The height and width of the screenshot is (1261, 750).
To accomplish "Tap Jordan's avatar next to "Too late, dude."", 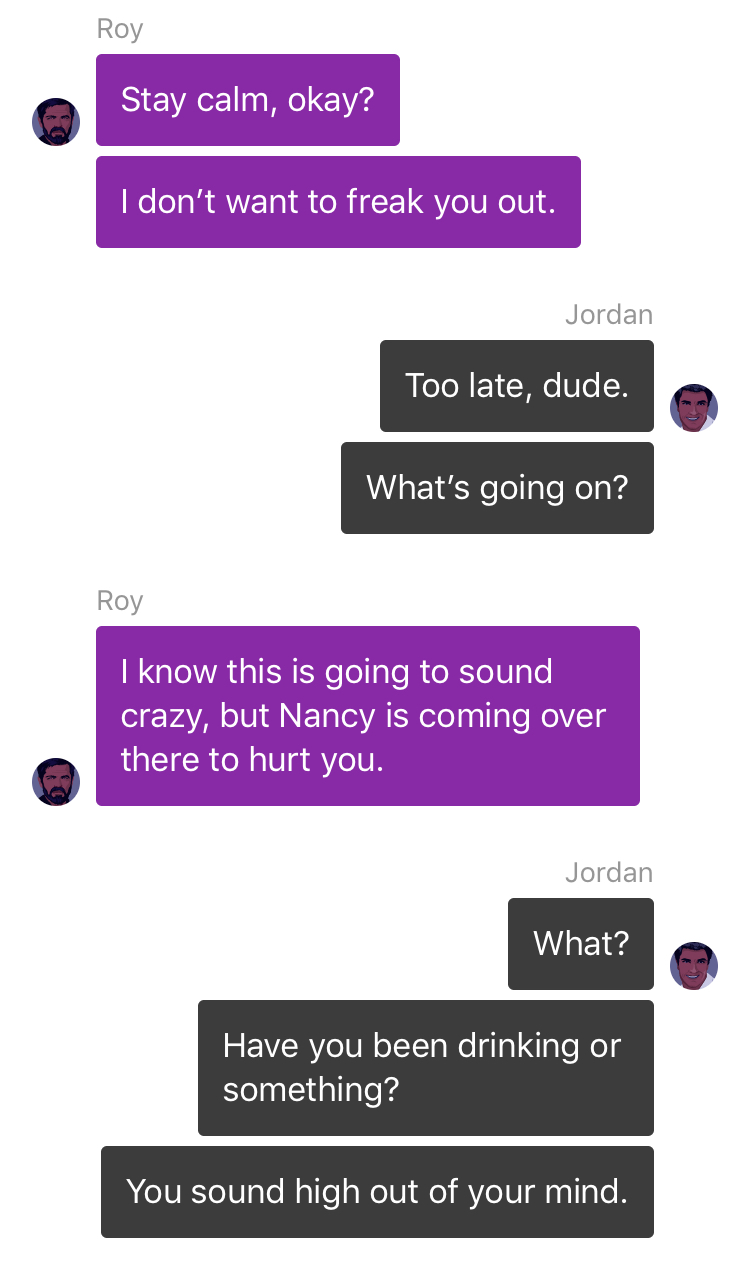I will coord(694,408).
